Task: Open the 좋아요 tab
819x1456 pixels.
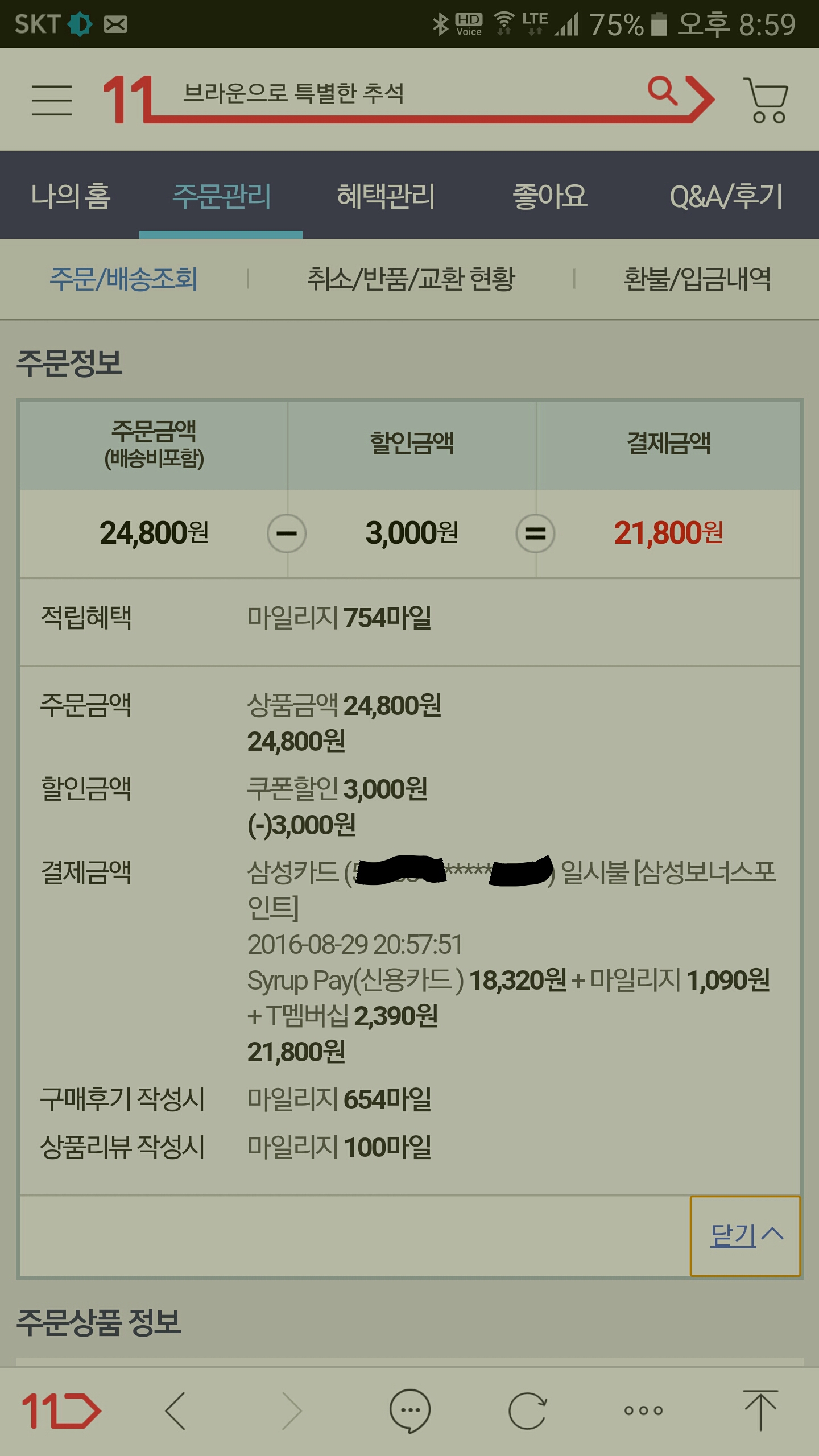Action: tap(549, 196)
